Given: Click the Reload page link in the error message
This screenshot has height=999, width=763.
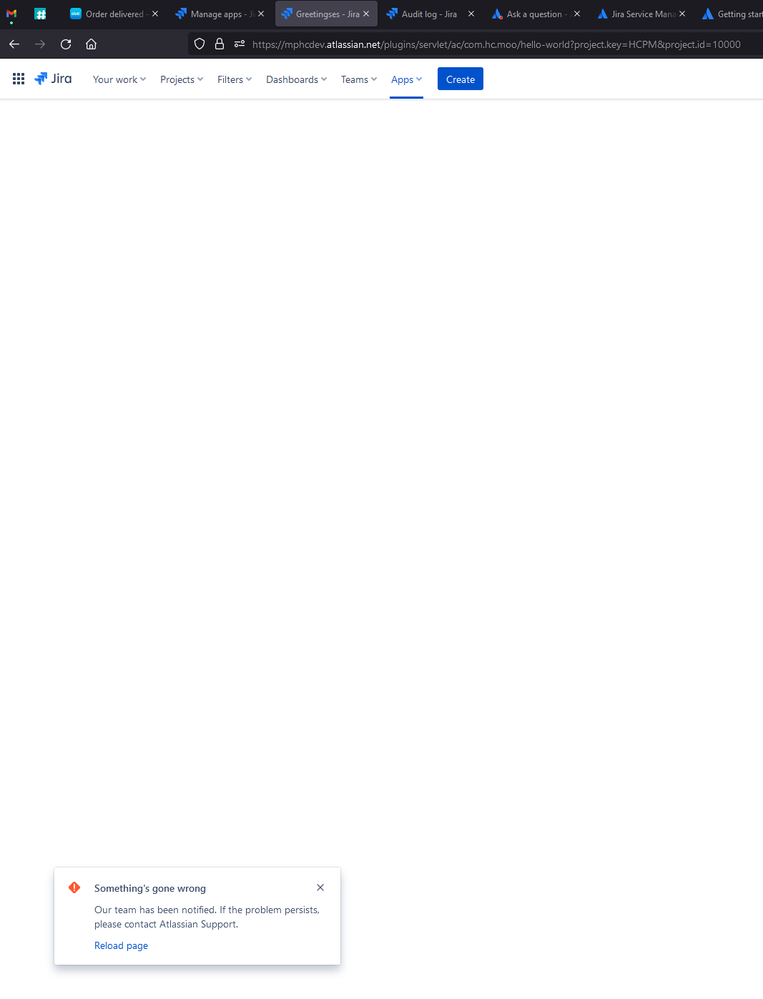Looking at the screenshot, I should pyautogui.click(x=120, y=945).
